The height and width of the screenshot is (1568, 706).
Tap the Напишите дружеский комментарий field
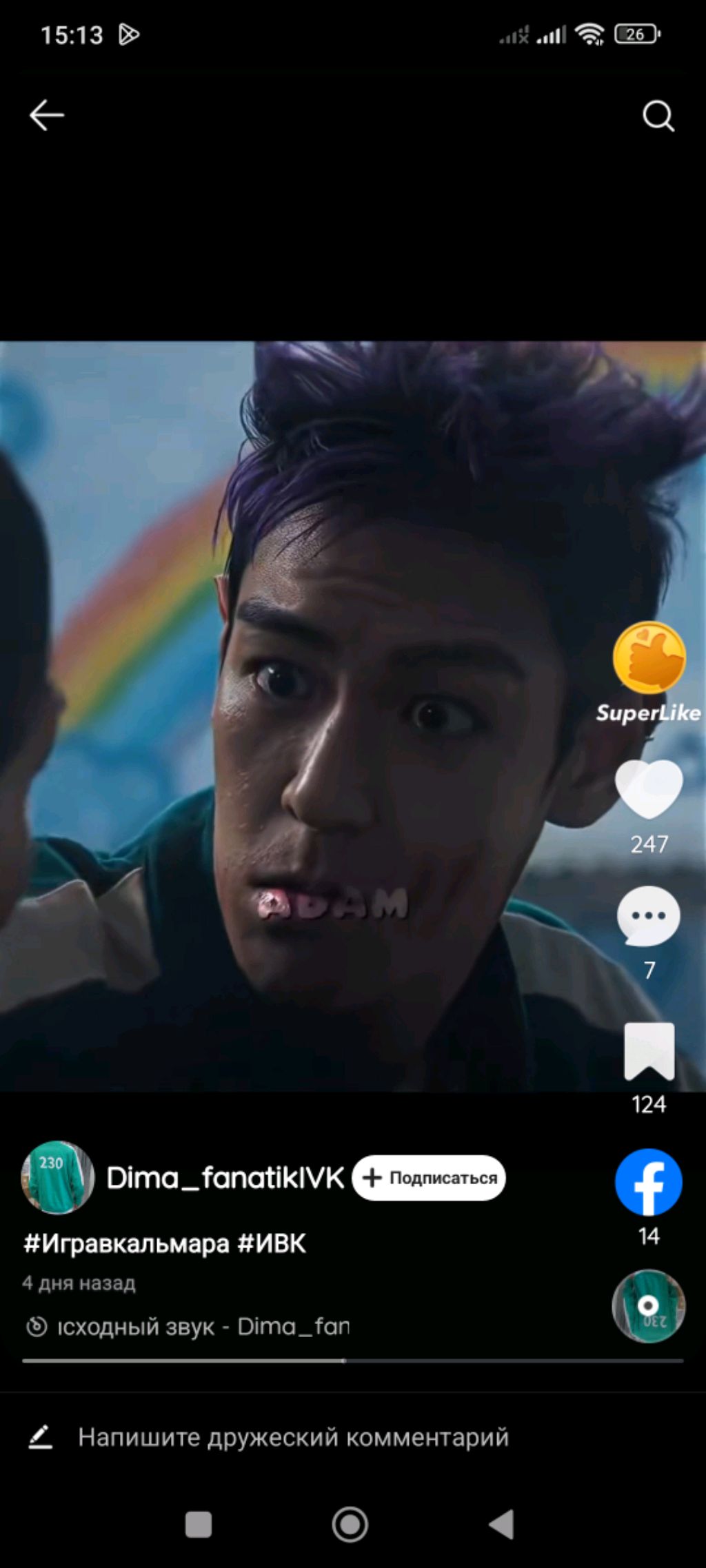click(x=293, y=1438)
